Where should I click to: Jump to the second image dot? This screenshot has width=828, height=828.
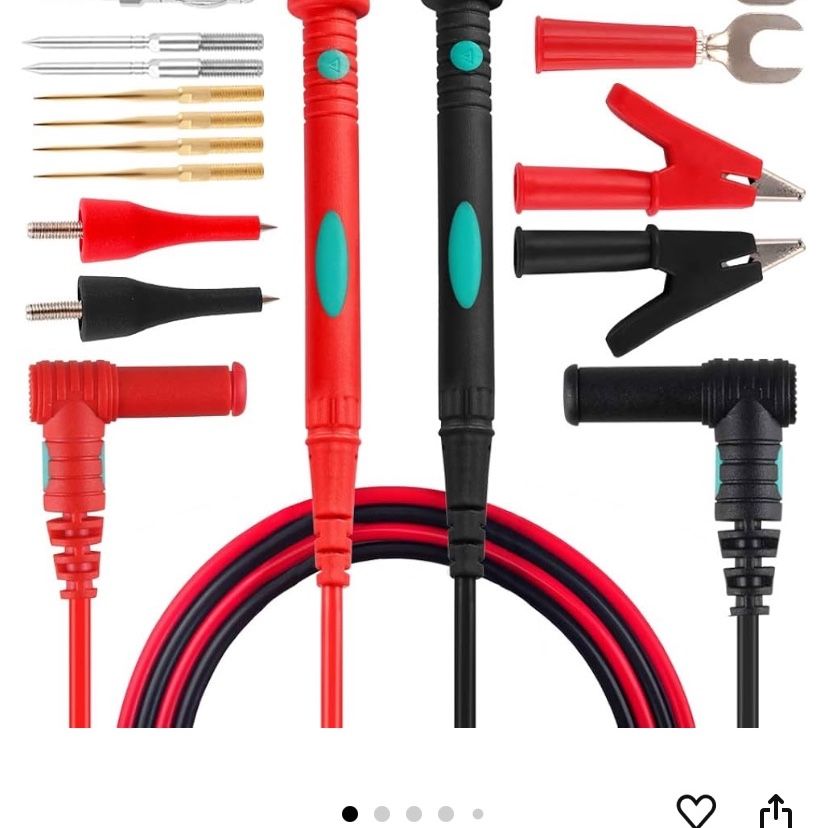pos(382,814)
